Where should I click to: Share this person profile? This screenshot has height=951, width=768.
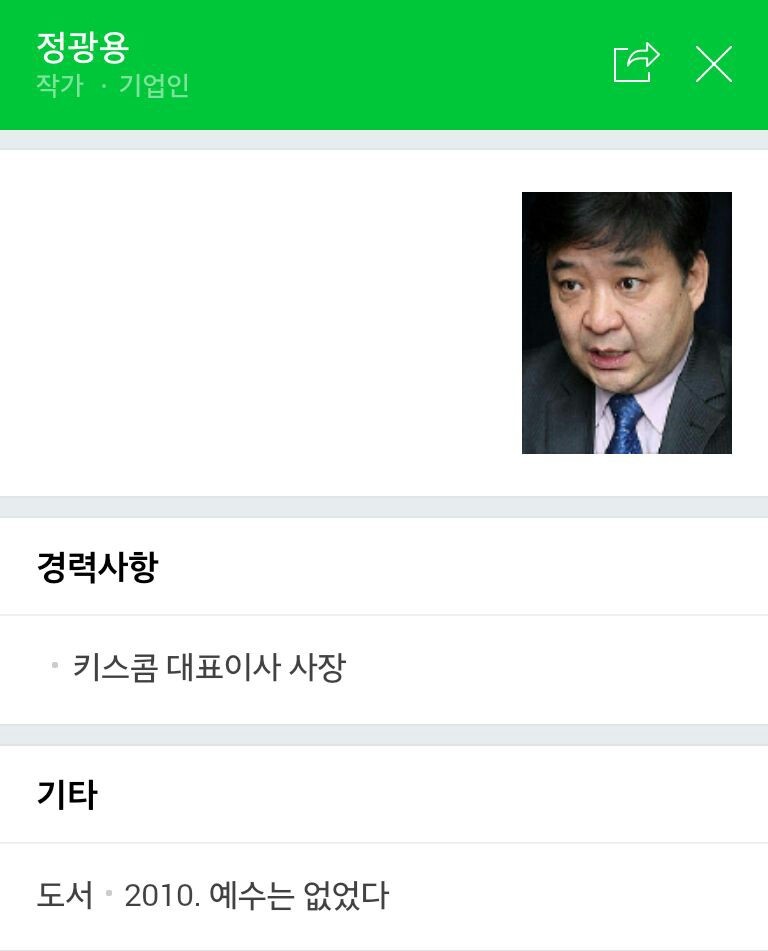(636, 64)
